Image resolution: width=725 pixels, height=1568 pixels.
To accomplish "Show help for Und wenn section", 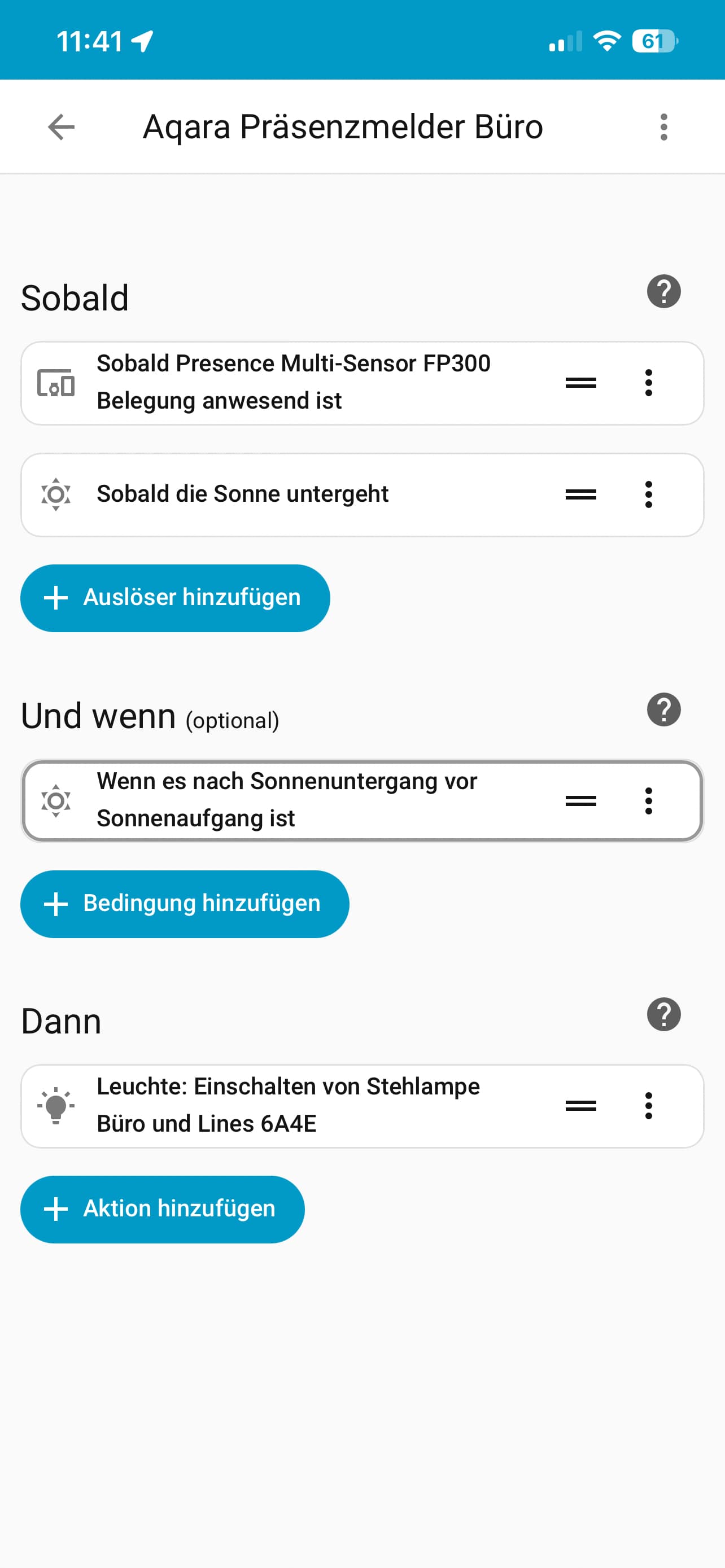I will (663, 709).
